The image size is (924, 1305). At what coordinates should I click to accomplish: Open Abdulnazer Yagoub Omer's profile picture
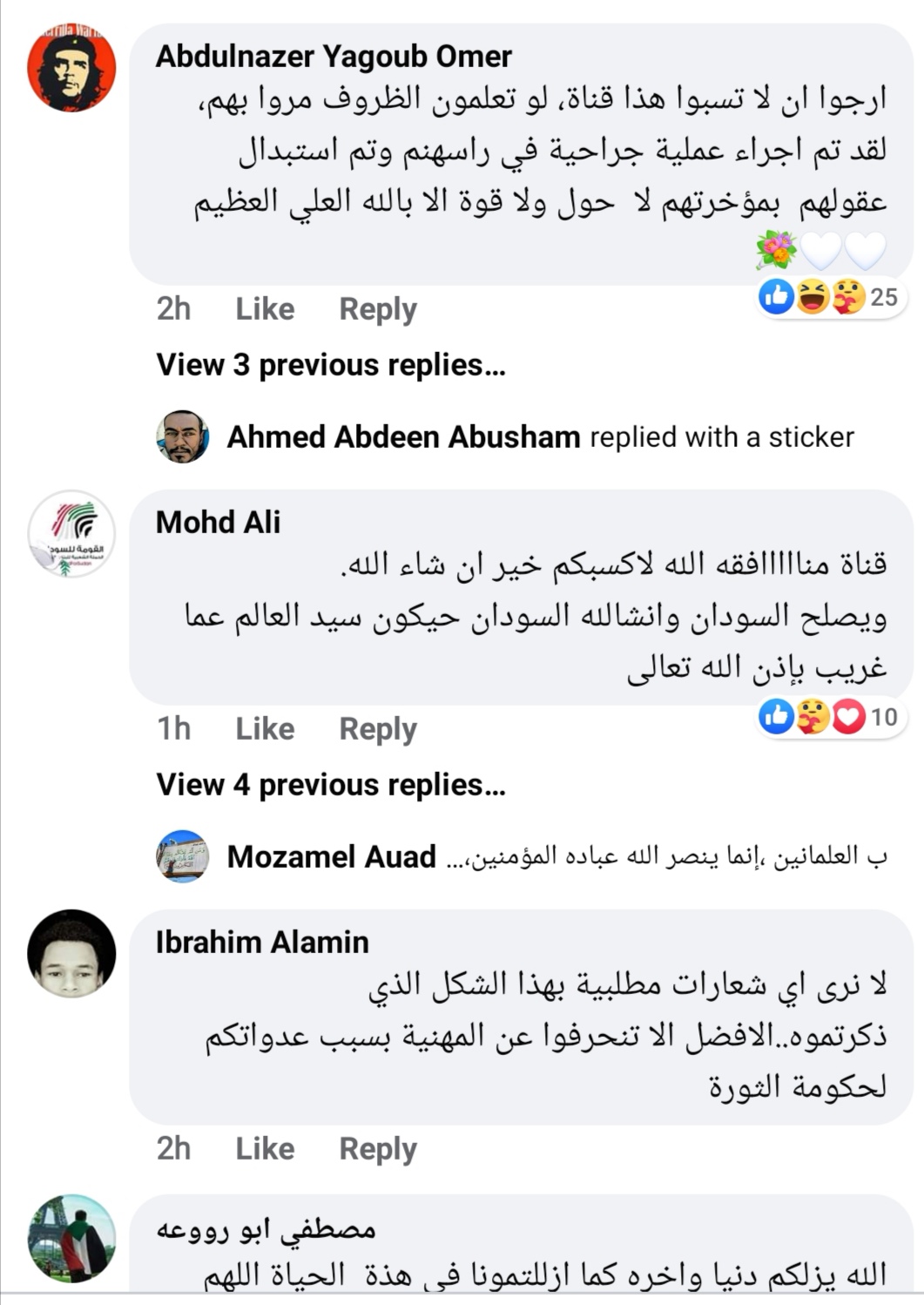pyautogui.click(x=71, y=68)
